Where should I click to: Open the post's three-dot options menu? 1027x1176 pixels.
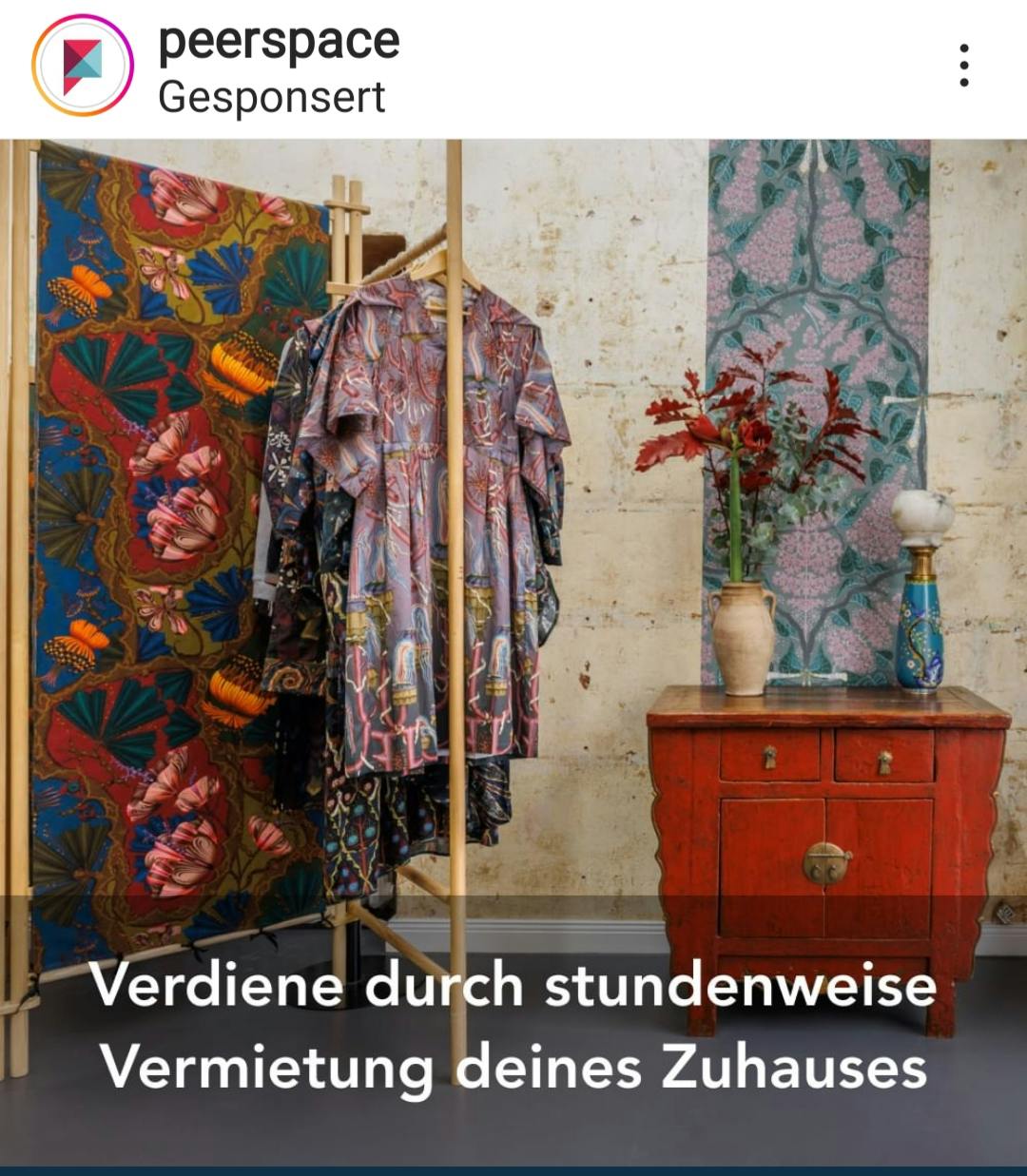963,66
